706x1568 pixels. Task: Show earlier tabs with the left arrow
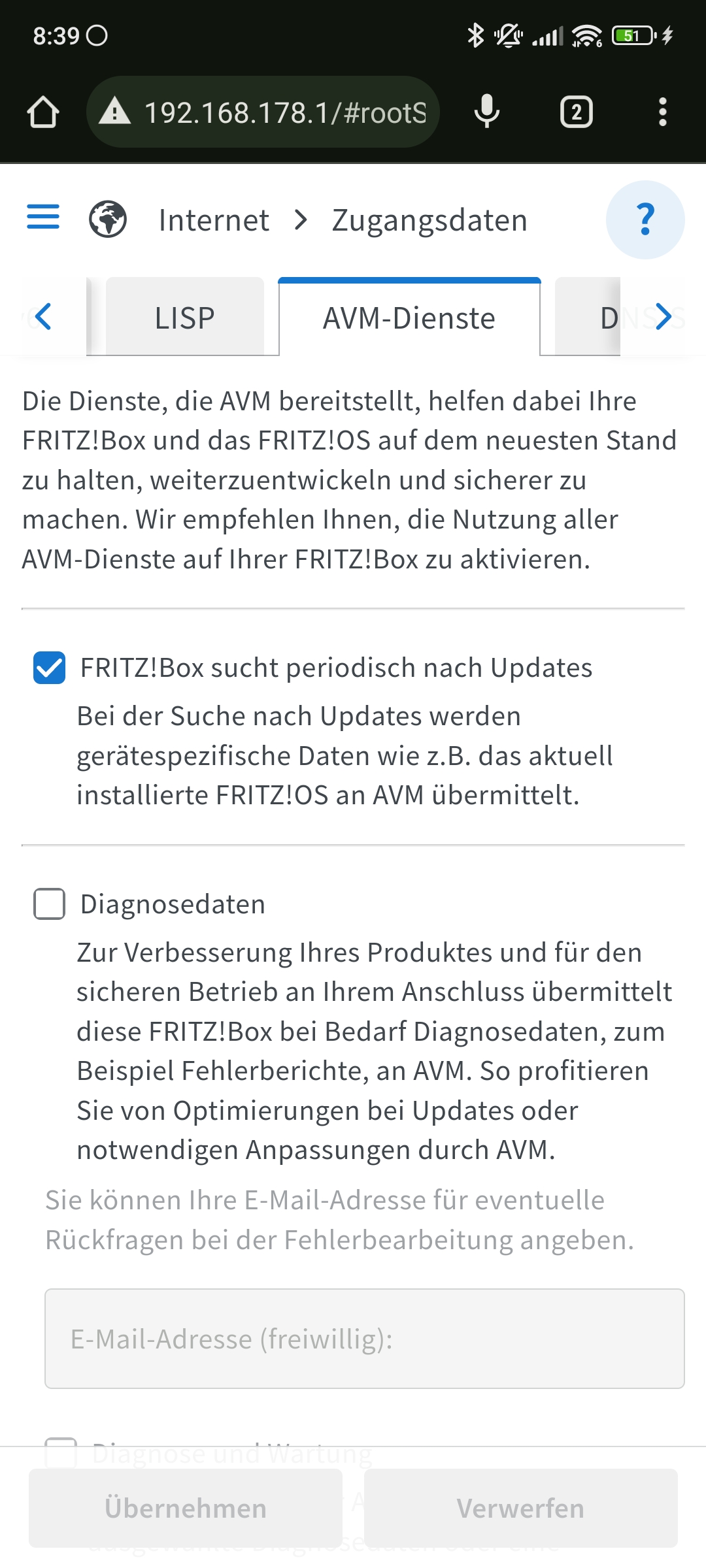click(43, 317)
